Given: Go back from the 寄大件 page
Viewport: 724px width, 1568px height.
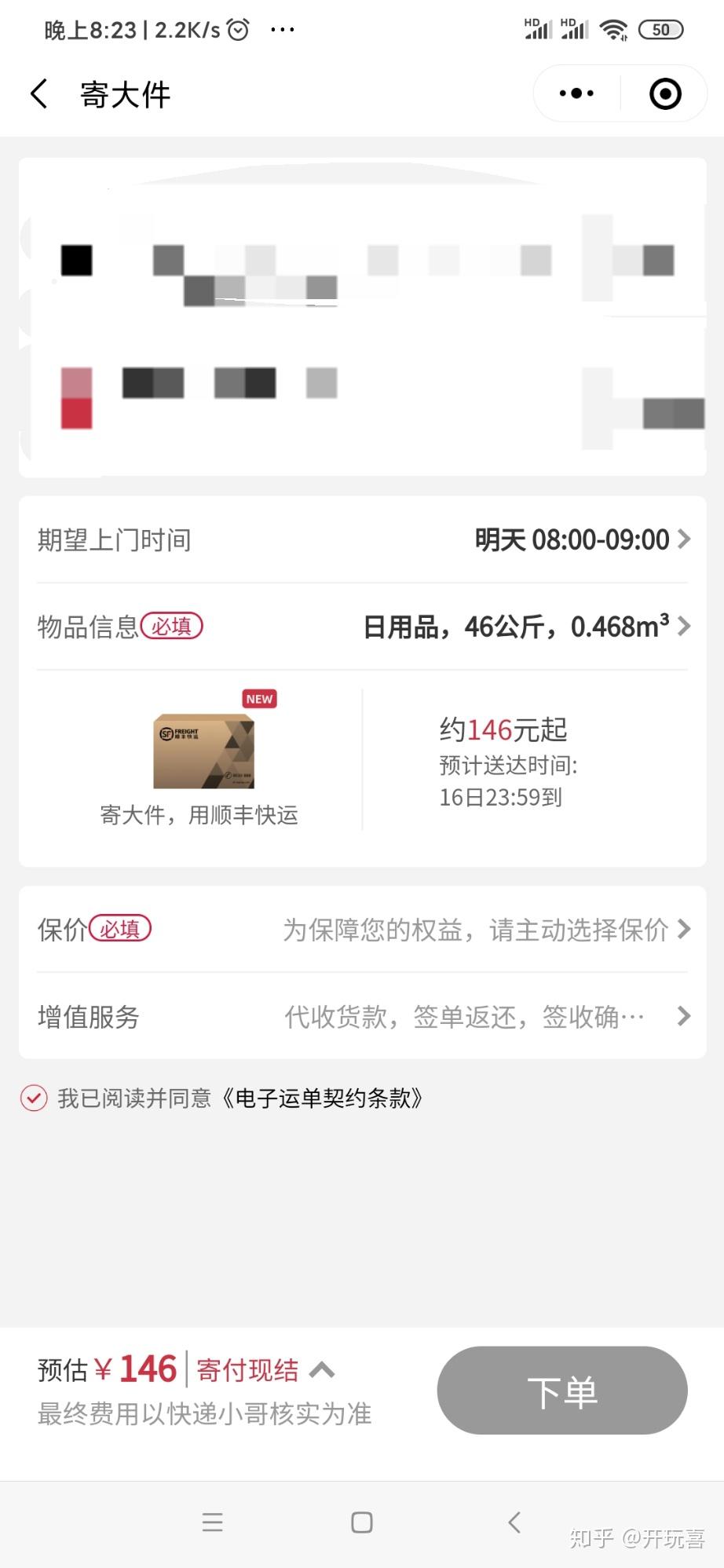Looking at the screenshot, I should click(x=39, y=94).
